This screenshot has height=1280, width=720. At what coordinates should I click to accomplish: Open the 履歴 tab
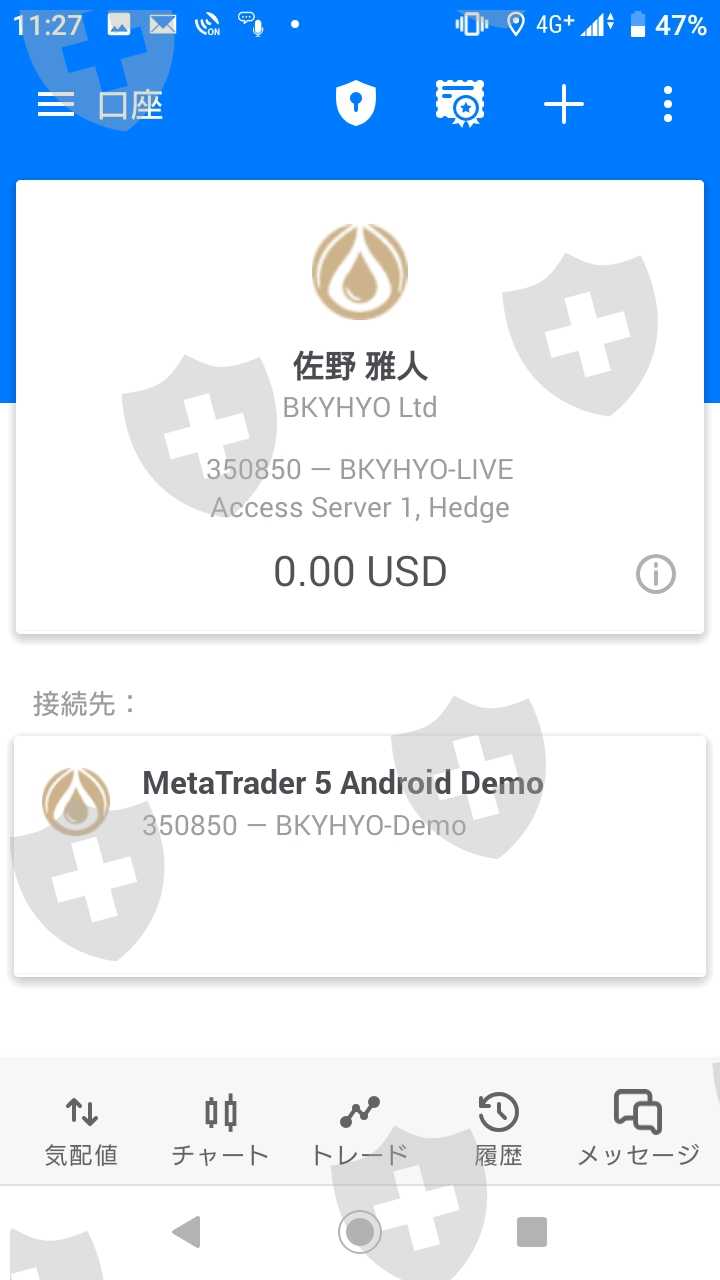(498, 1129)
